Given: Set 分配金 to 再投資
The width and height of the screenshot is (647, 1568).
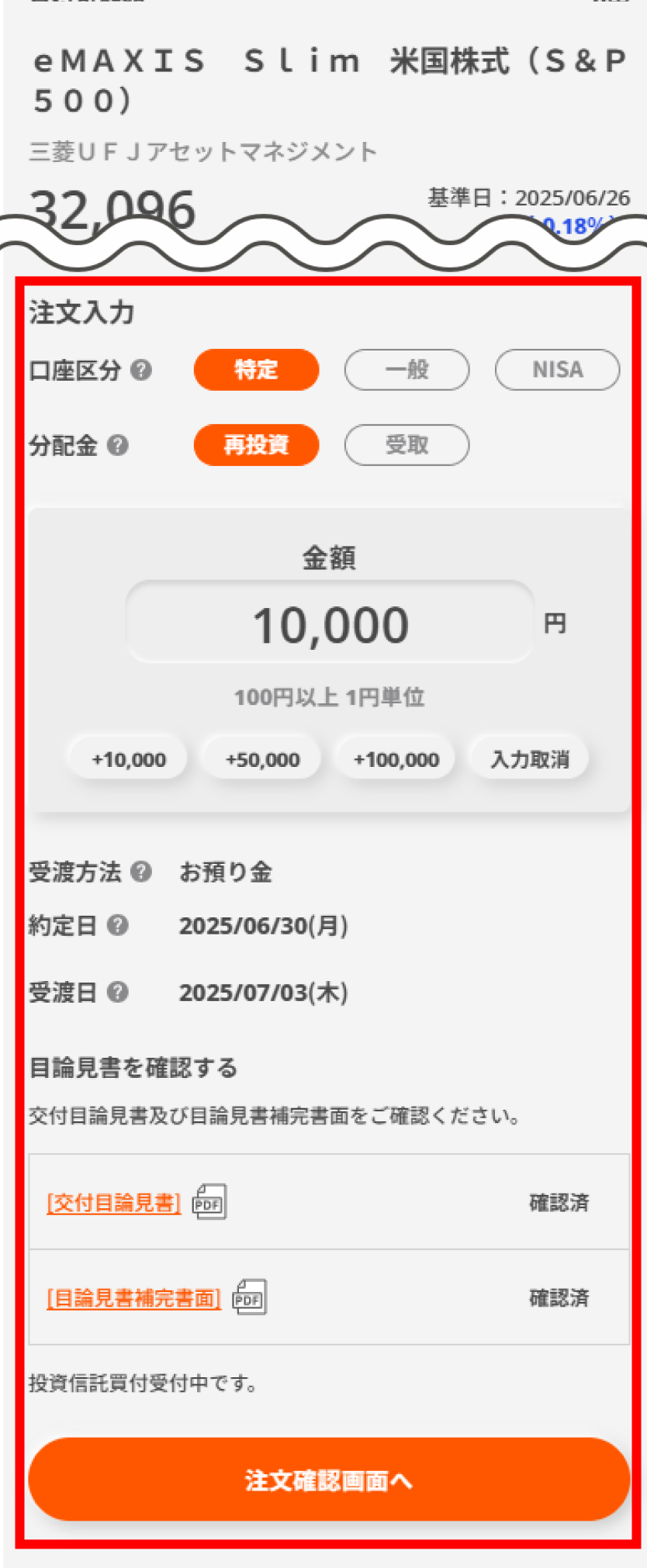Looking at the screenshot, I should pyautogui.click(x=256, y=445).
